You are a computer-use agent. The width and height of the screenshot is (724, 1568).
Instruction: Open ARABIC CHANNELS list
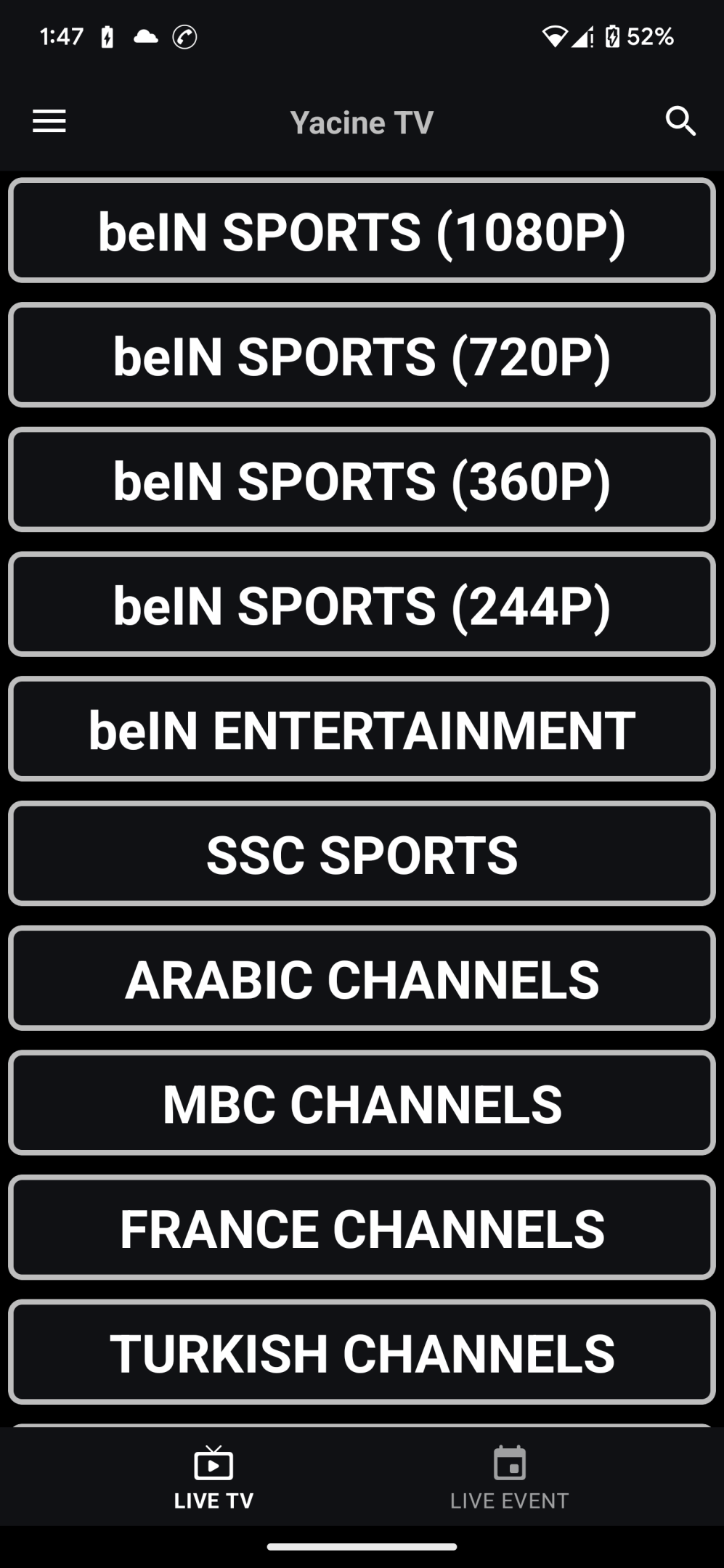tap(362, 979)
